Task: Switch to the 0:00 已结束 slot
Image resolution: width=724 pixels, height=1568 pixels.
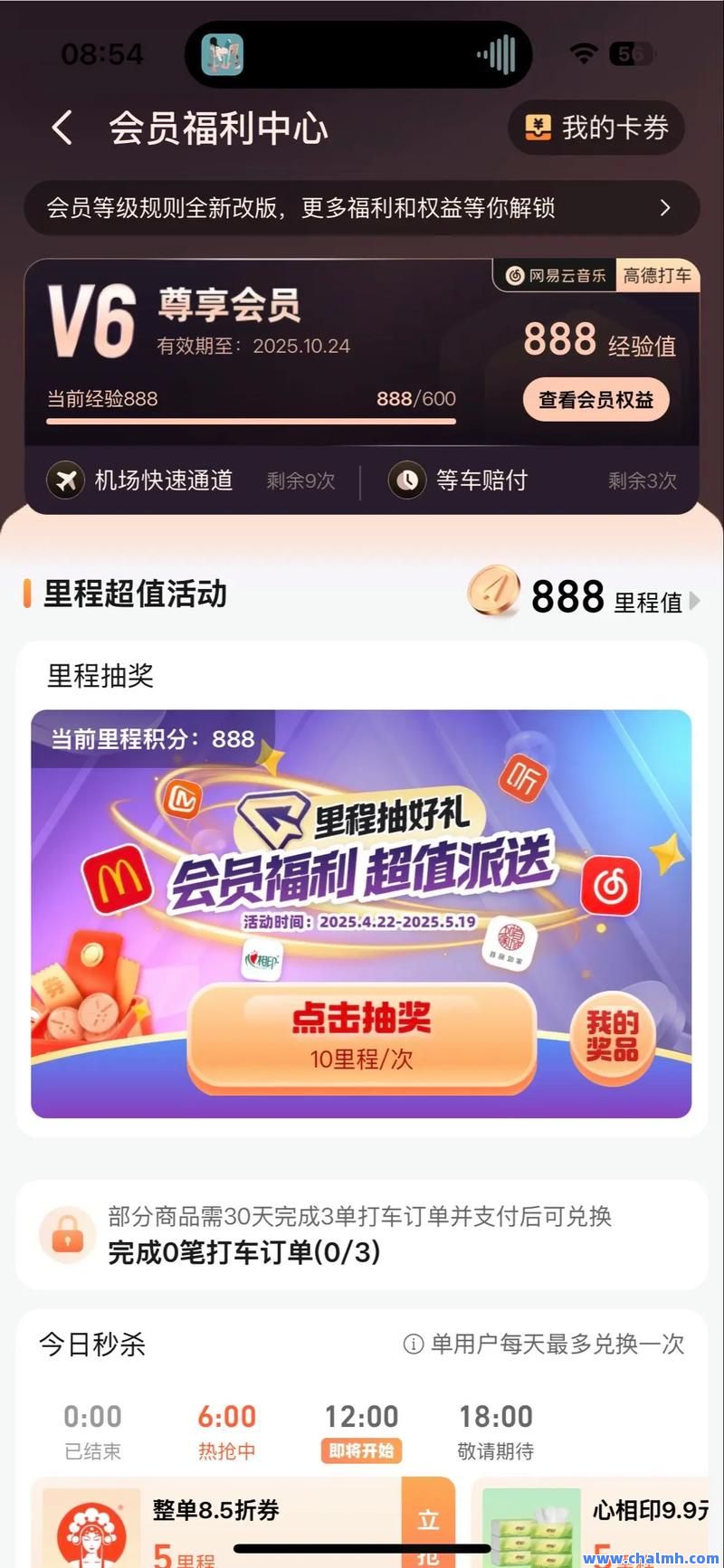Action: pos(92,1430)
